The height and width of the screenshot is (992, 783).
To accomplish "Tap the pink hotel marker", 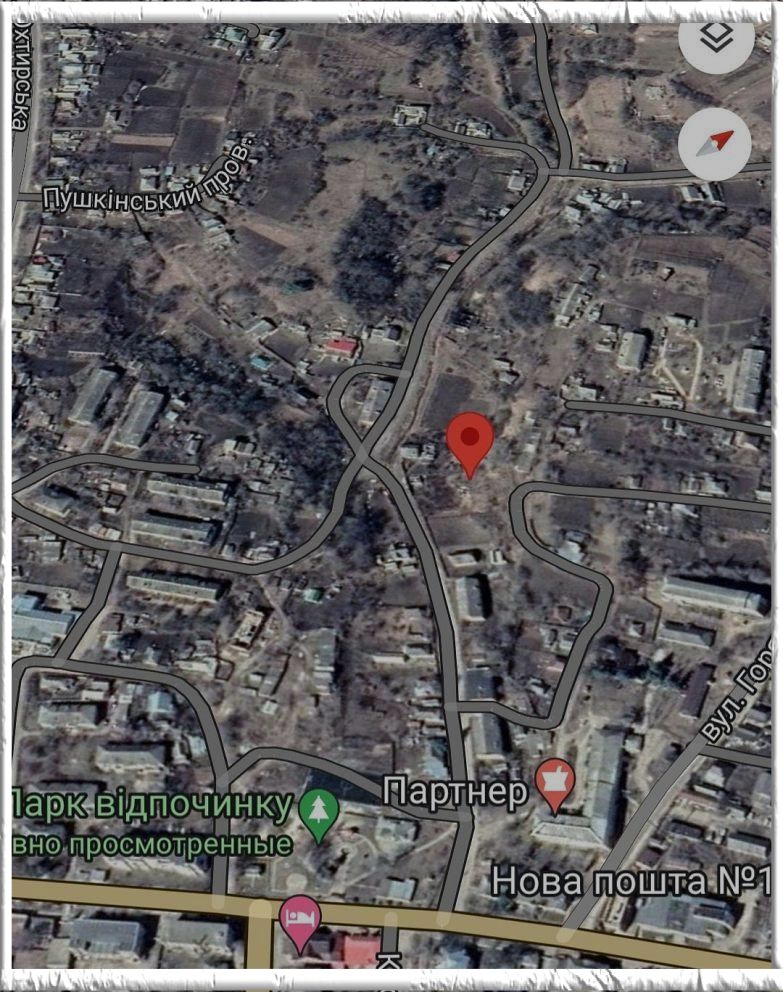I will [300, 918].
